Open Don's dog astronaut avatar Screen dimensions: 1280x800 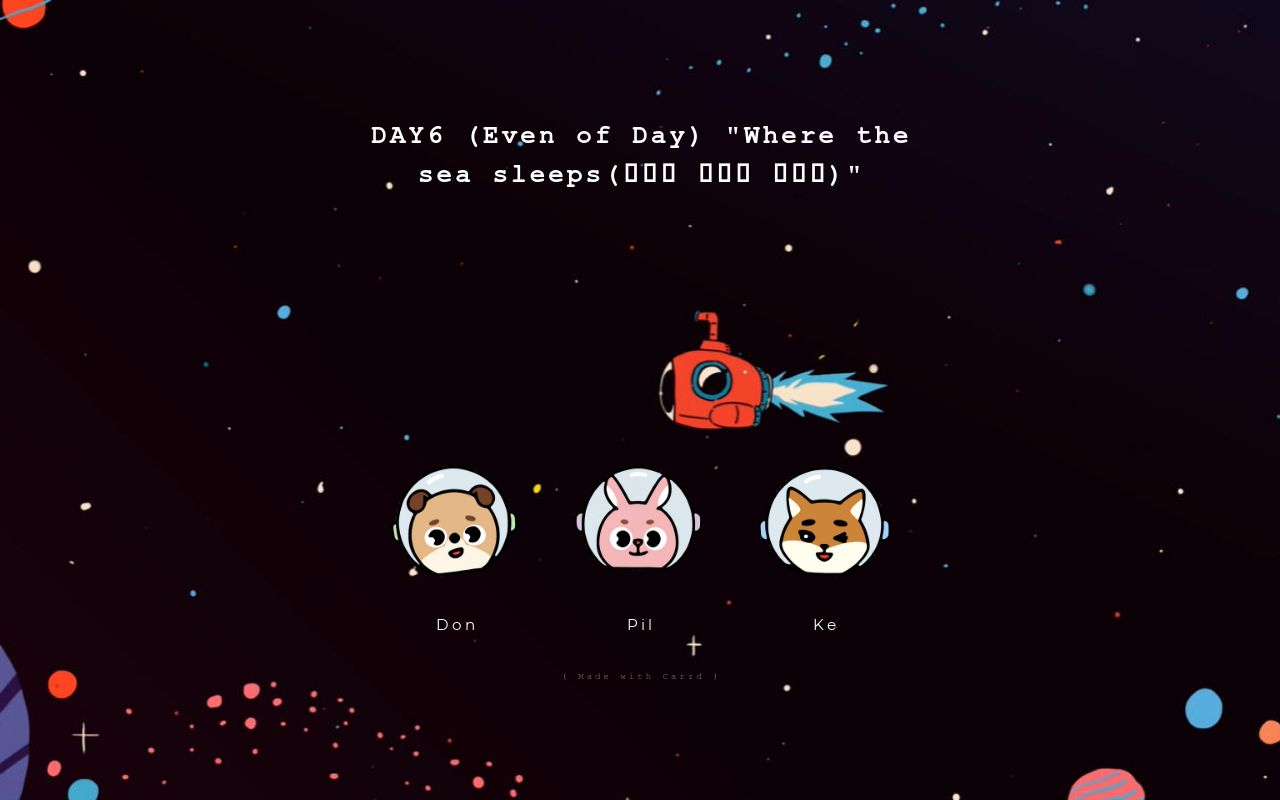(455, 521)
